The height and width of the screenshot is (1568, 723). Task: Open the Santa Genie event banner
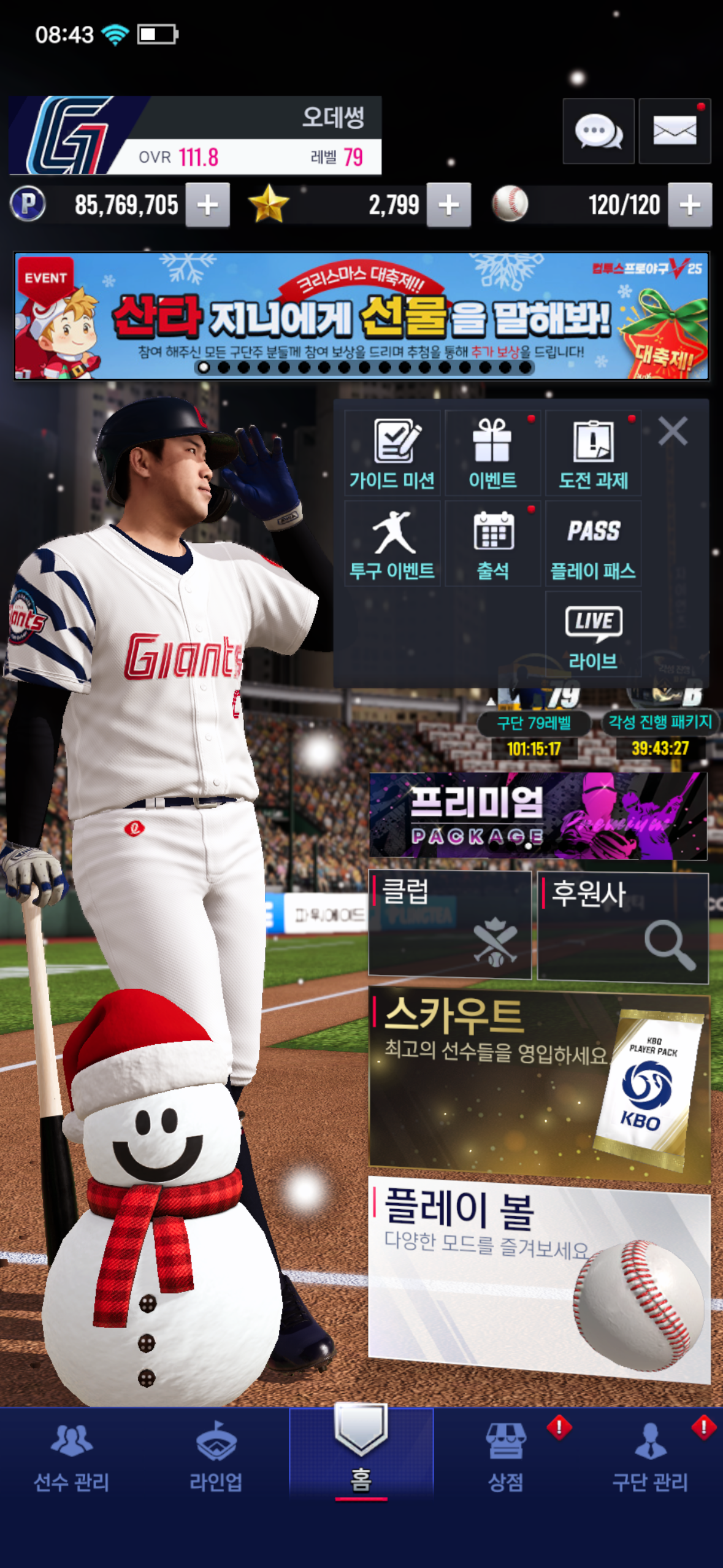[x=361, y=316]
